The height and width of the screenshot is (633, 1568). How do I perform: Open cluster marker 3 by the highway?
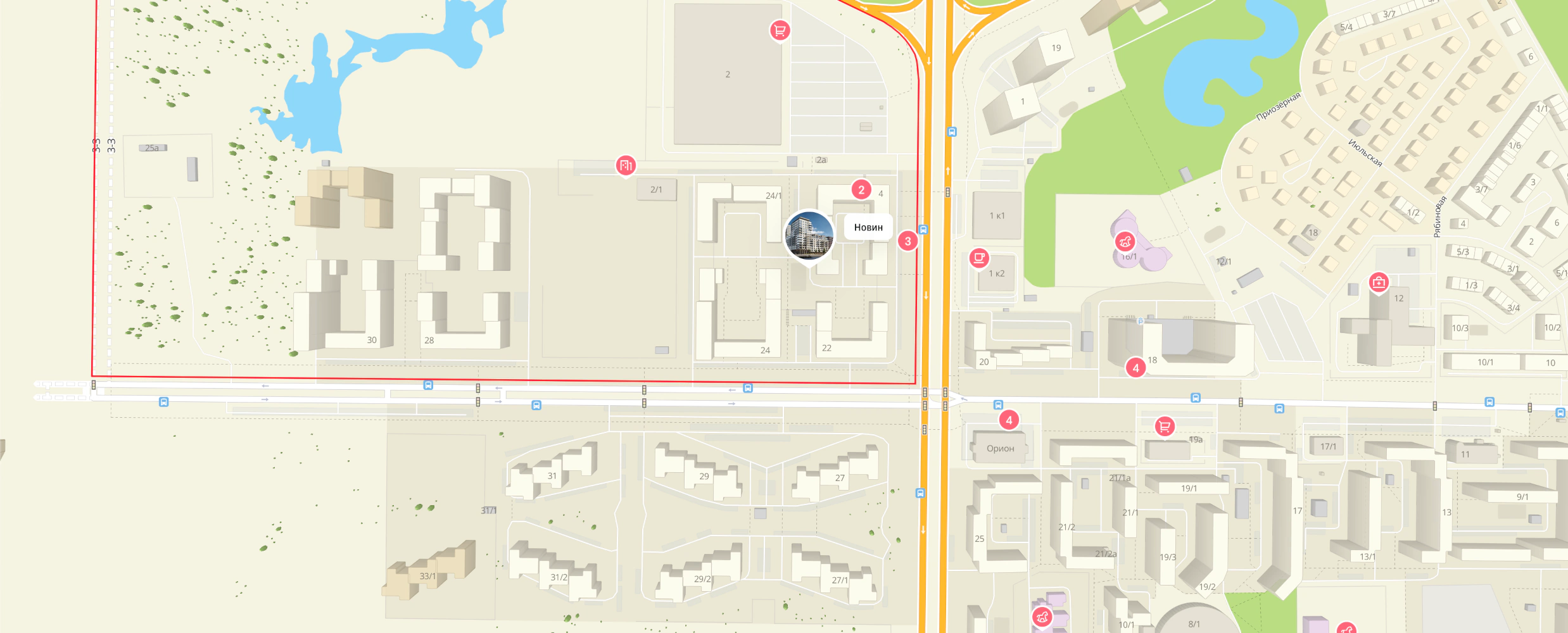[907, 241]
